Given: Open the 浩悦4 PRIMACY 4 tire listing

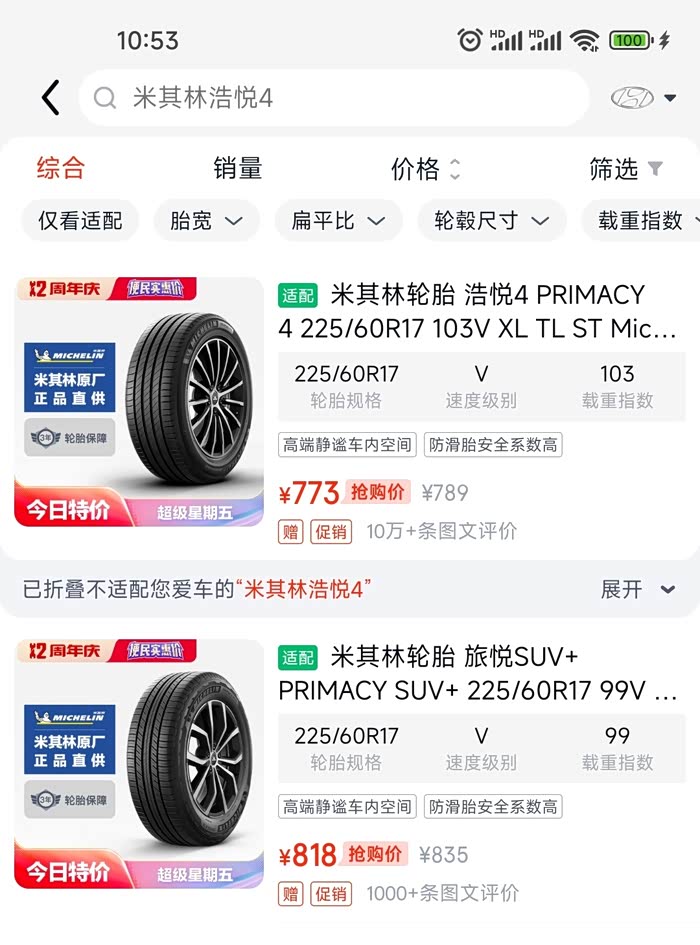Looking at the screenshot, I should coord(478,311).
